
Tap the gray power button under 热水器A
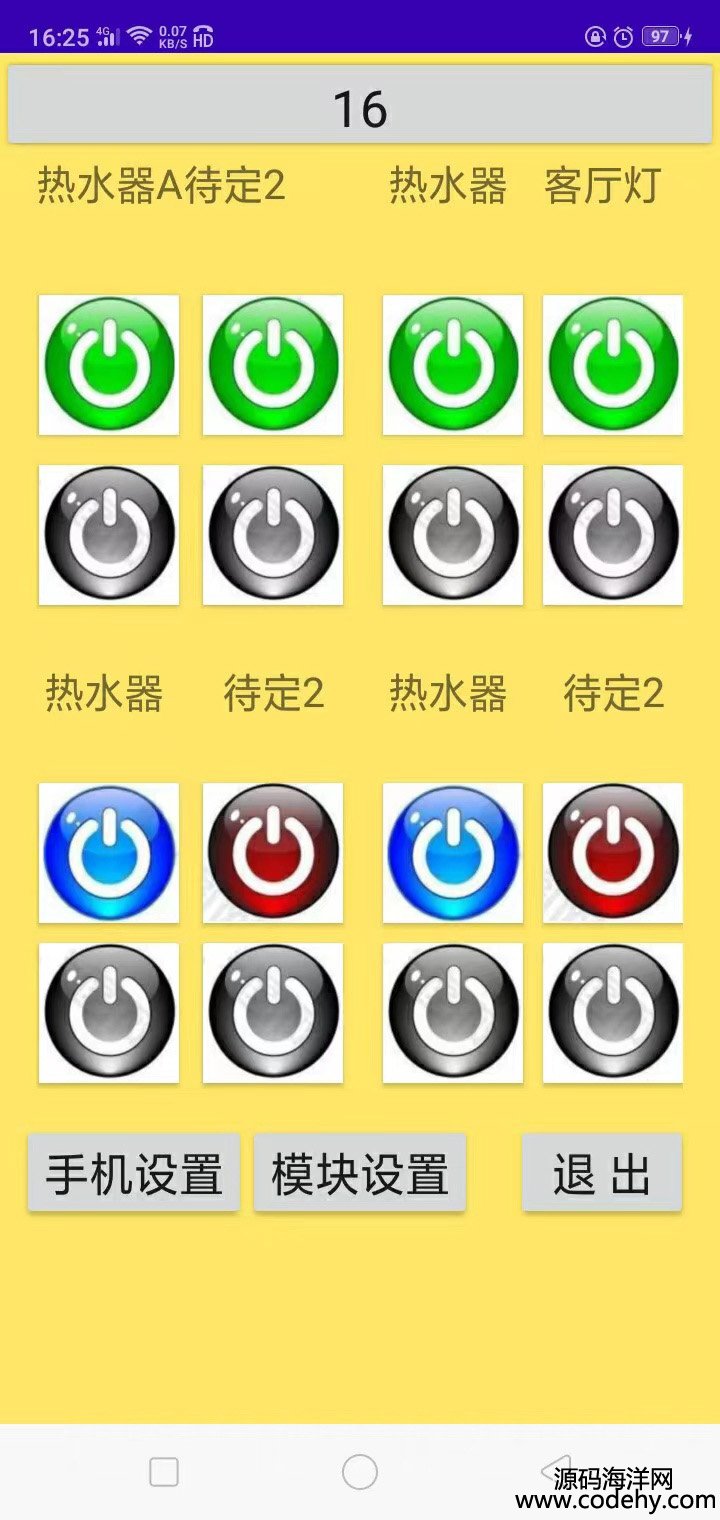109,535
